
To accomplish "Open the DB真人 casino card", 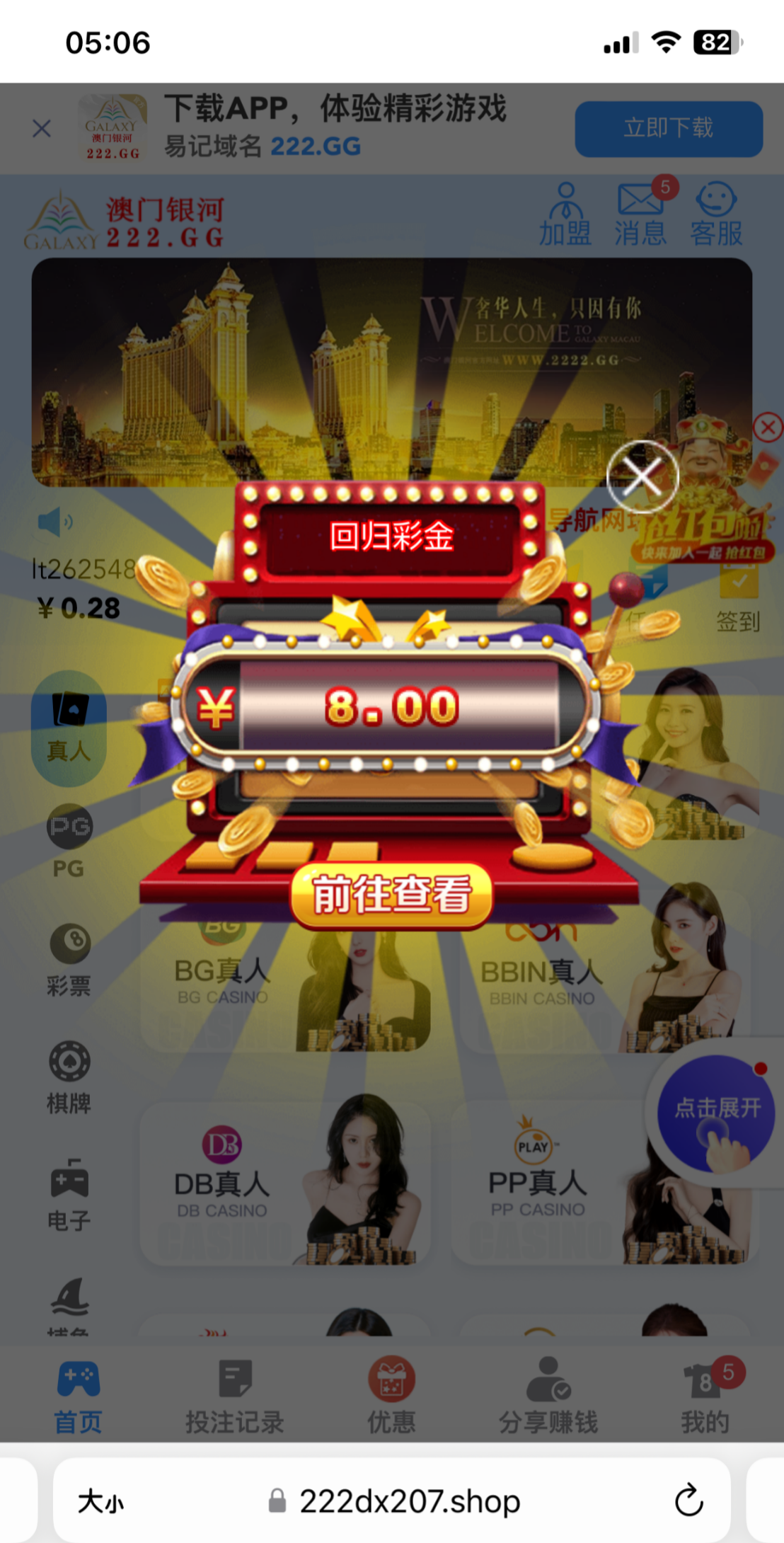I will [285, 1183].
